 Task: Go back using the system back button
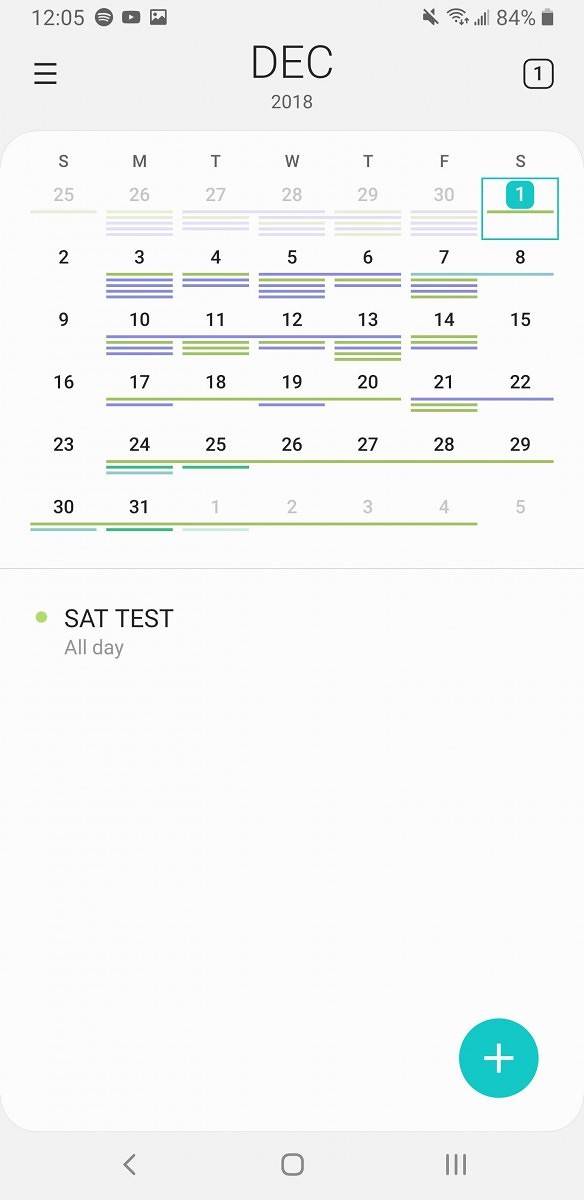129,1164
